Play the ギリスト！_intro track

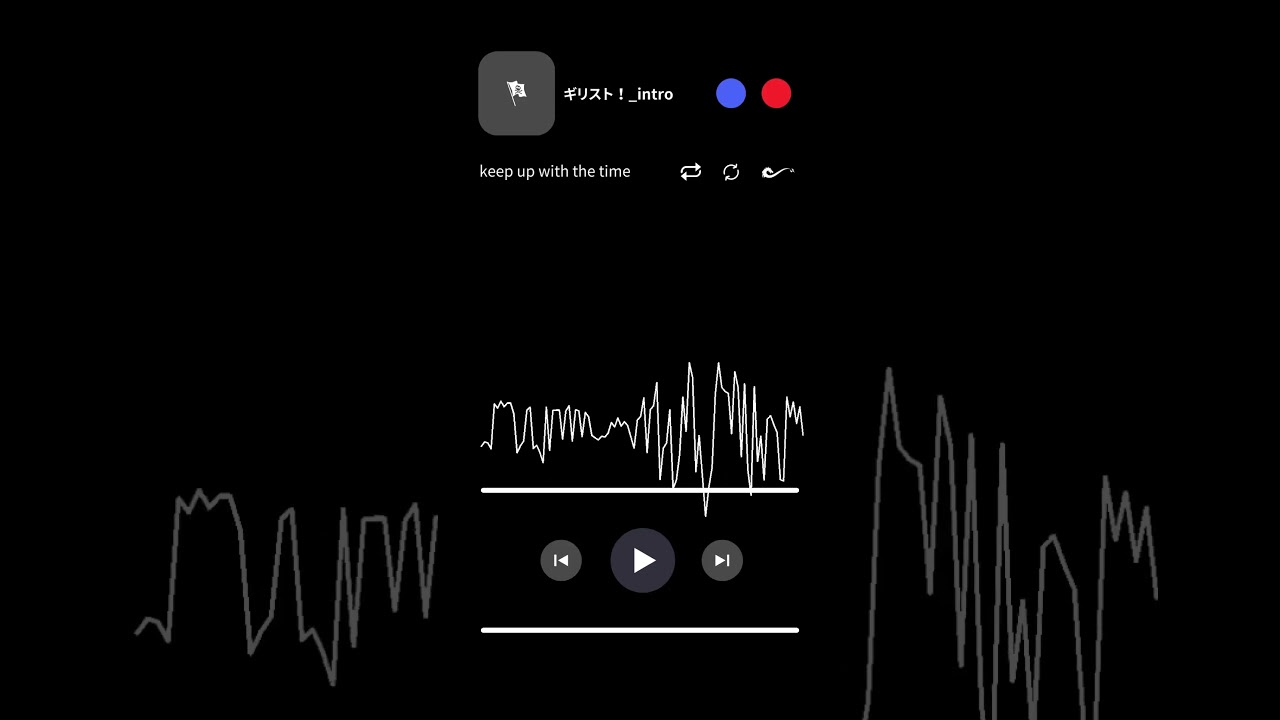642,560
